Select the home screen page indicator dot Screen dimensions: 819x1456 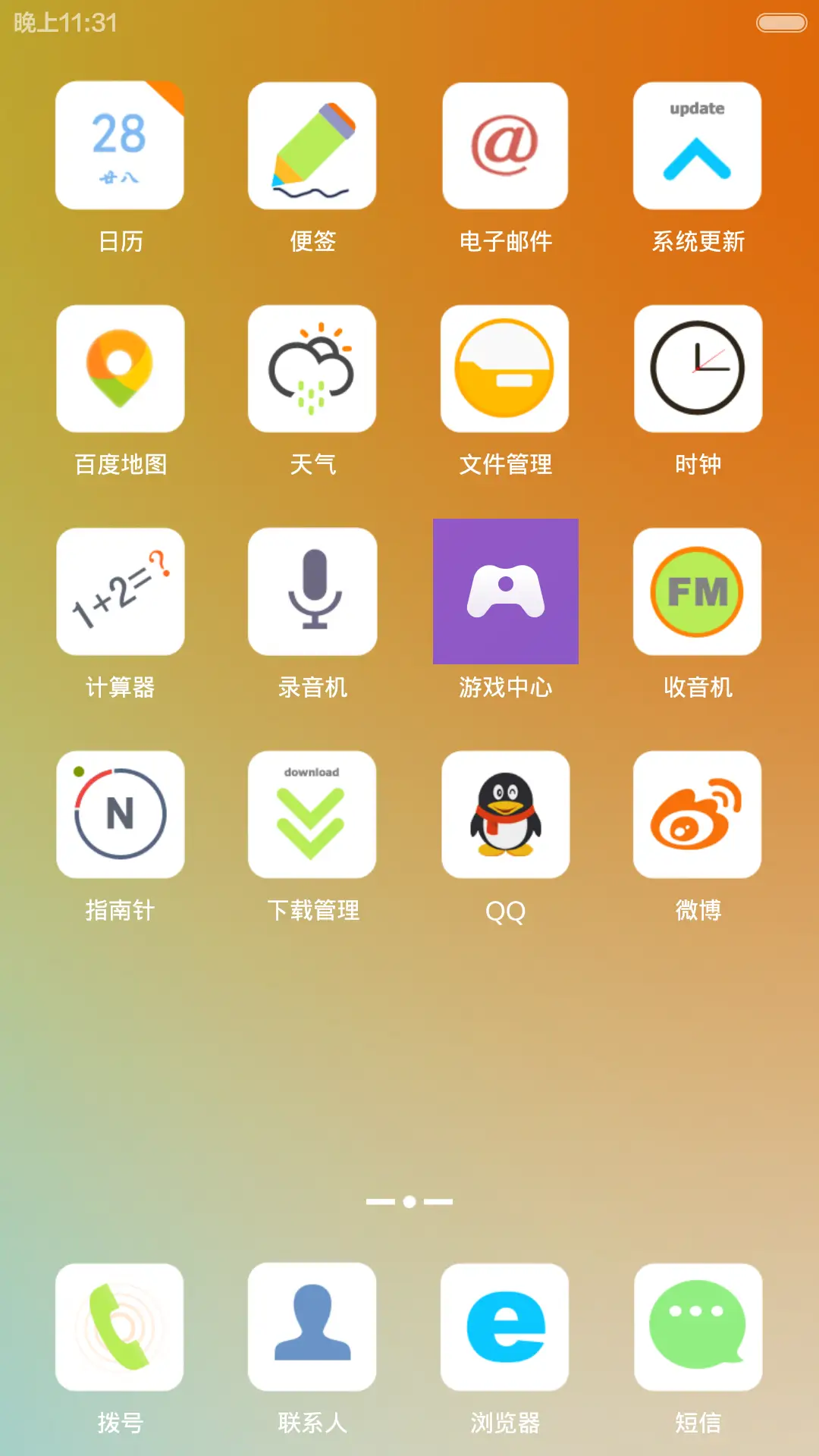[x=409, y=1200]
